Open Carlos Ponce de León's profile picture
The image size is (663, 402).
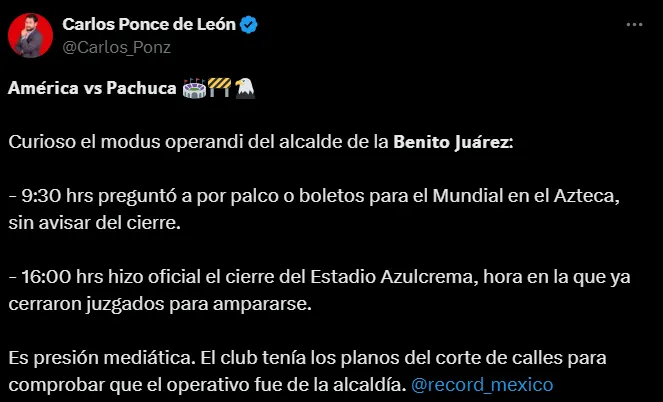tap(30, 35)
